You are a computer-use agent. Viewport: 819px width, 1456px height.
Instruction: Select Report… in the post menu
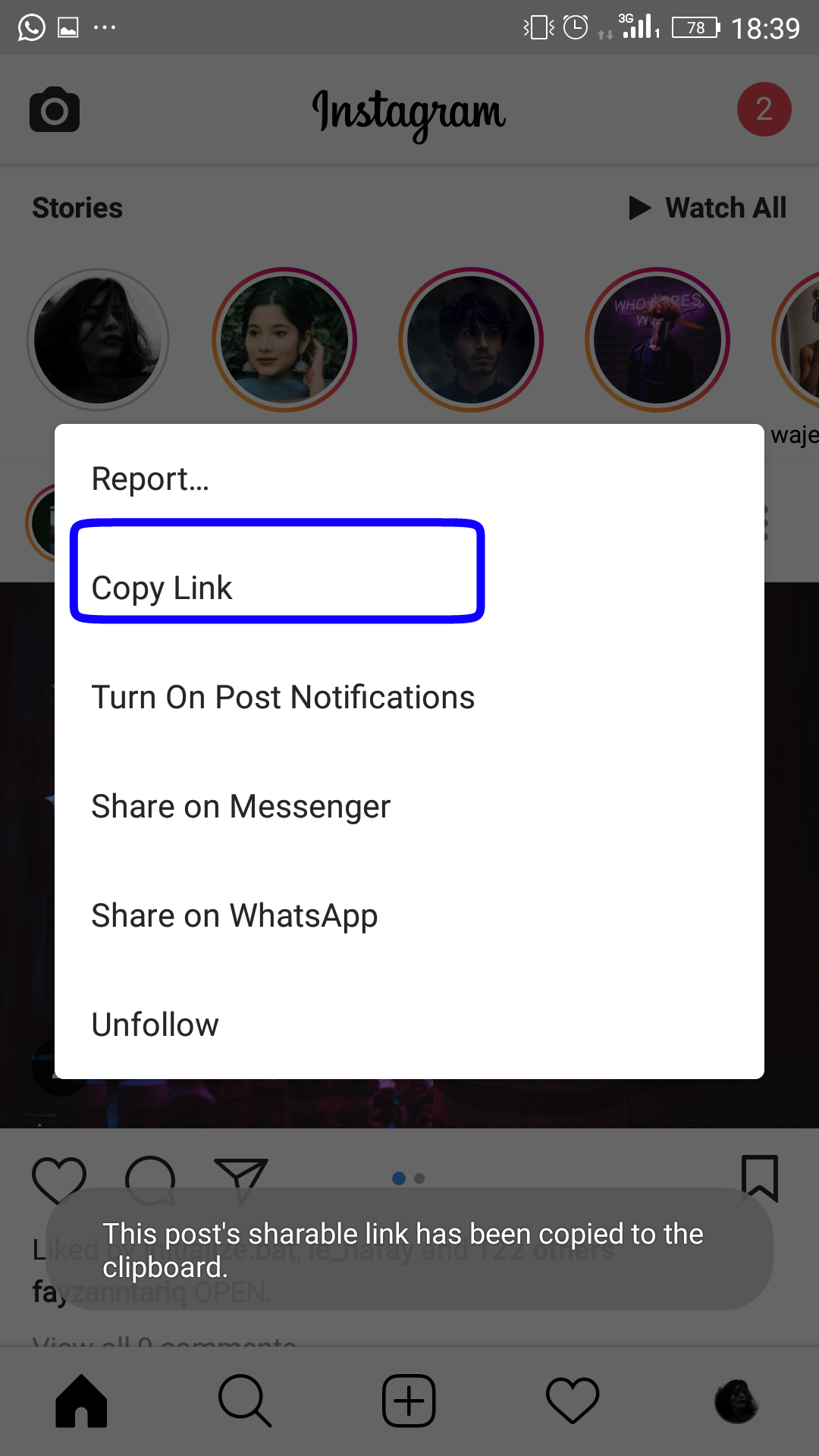[409, 479]
